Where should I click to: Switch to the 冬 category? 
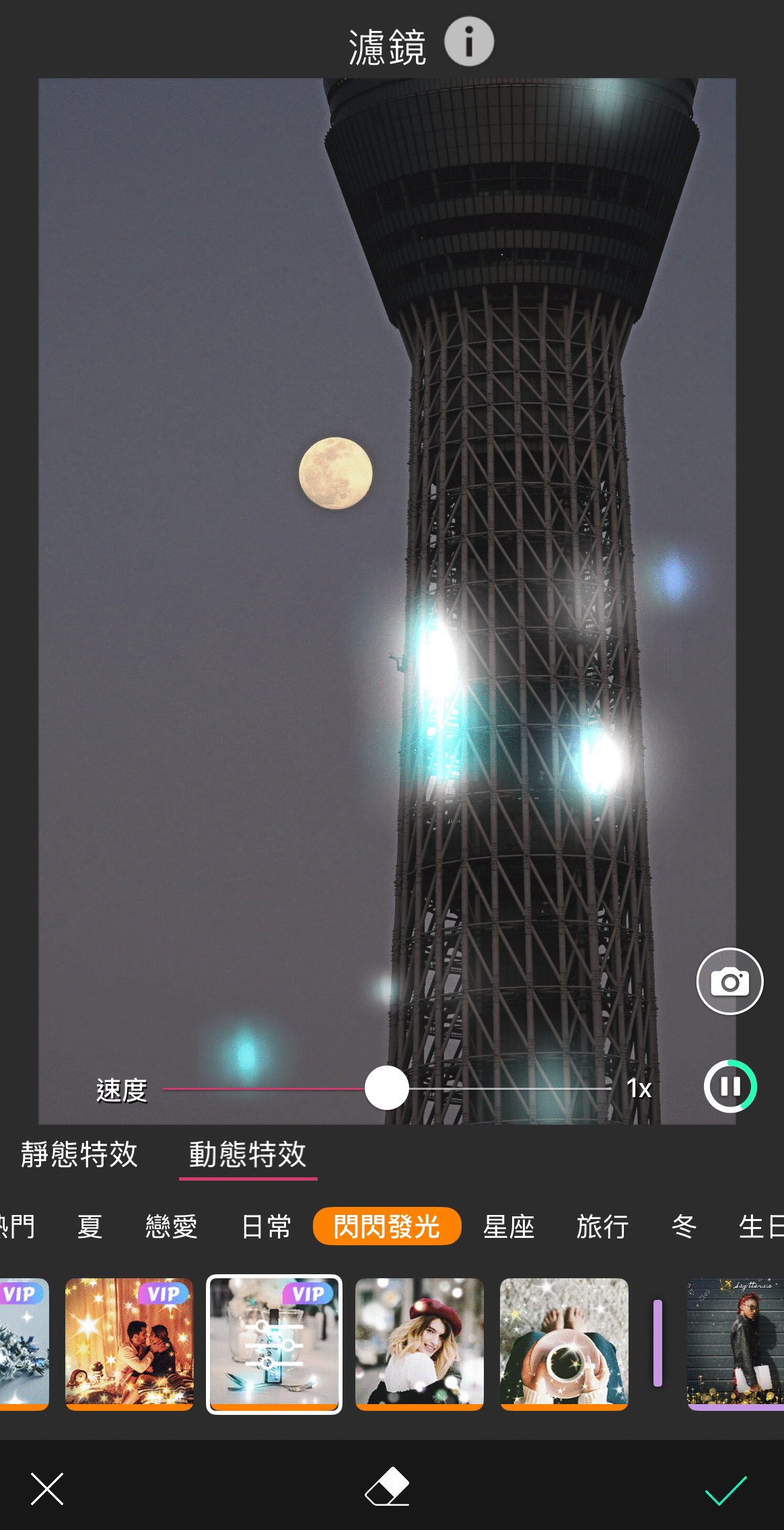pyautogui.click(x=684, y=1226)
